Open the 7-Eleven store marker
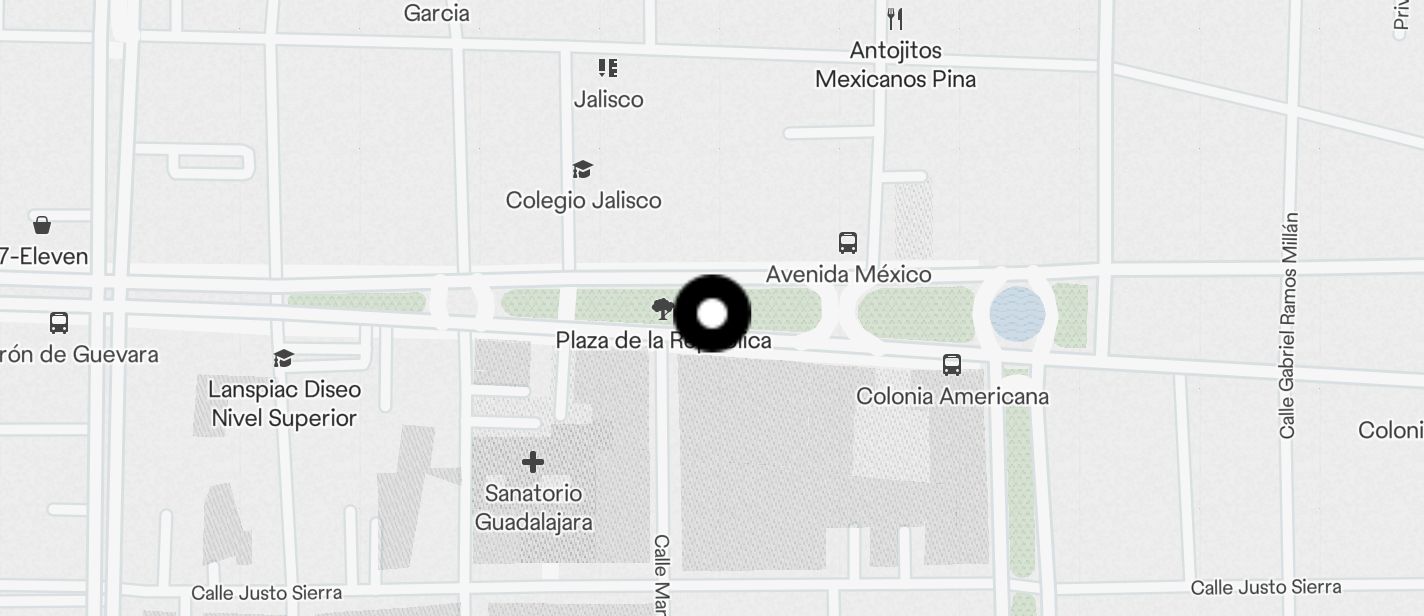This screenshot has width=1424, height=616. coord(42,225)
